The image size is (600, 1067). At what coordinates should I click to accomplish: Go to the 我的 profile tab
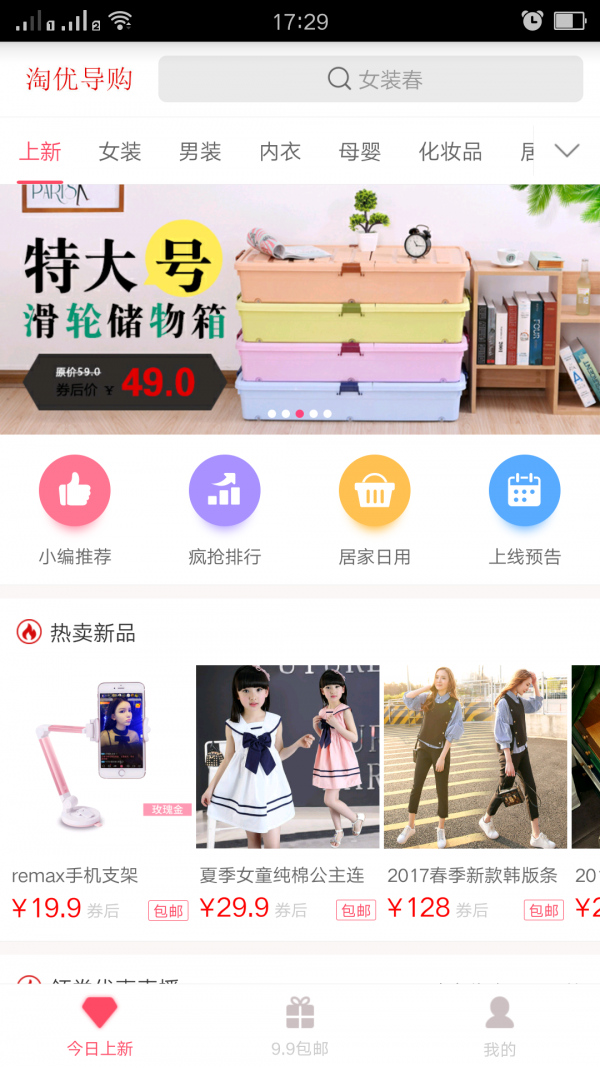click(500, 1026)
